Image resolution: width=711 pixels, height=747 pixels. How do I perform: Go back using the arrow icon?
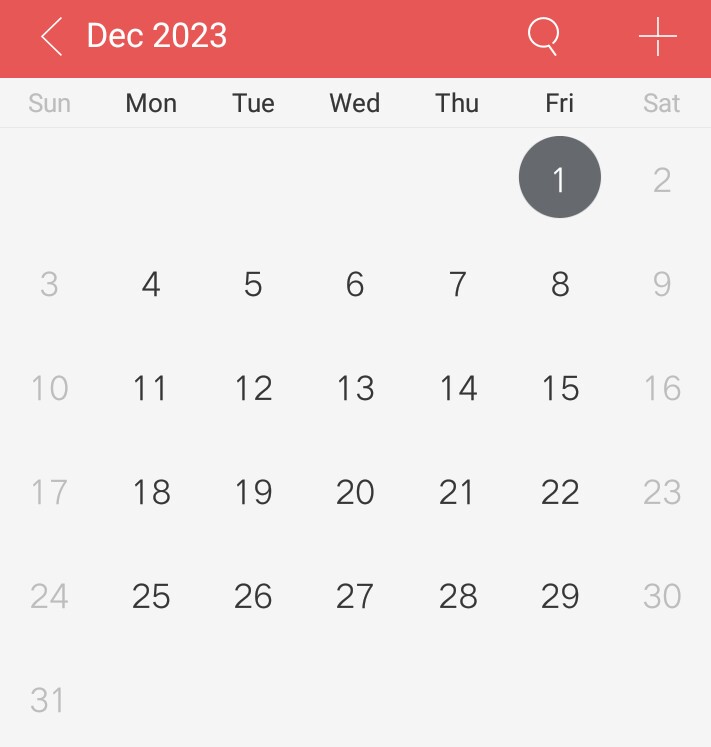(x=52, y=37)
